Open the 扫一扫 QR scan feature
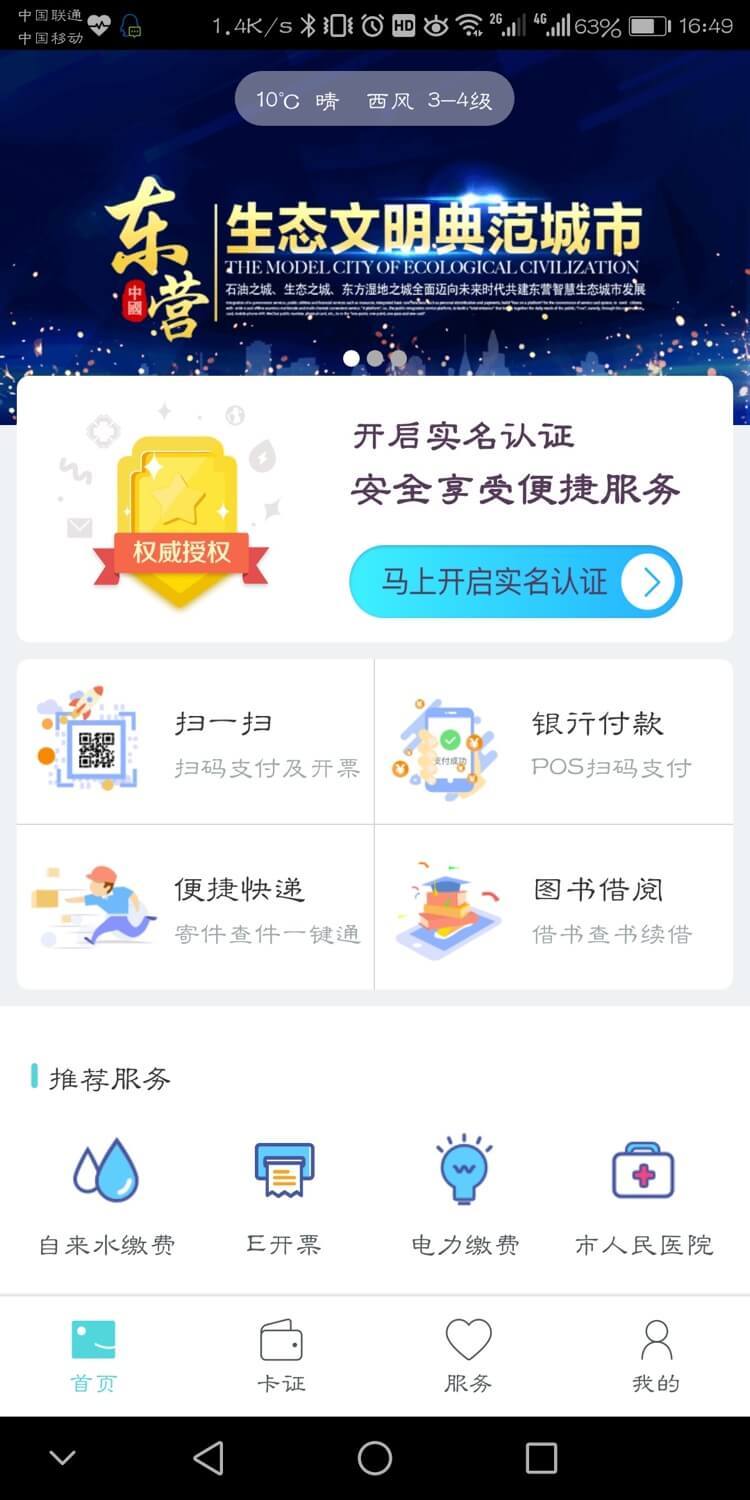750x1500 pixels. click(192, 738)
